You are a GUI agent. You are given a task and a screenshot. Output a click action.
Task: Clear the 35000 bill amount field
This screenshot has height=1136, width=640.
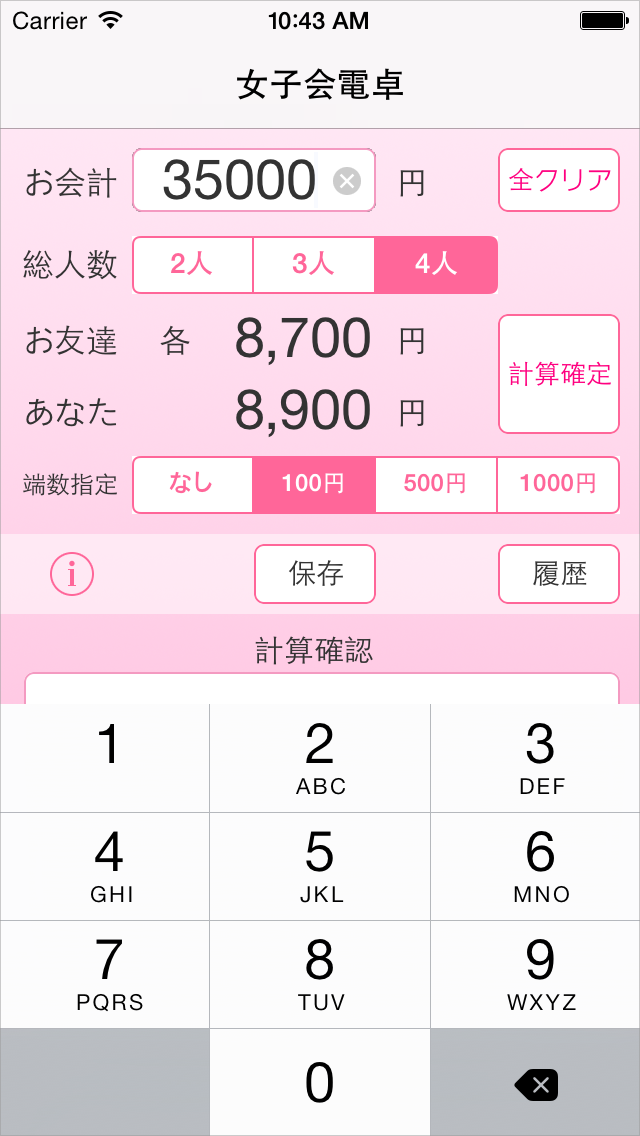click(x=346, y=180)
